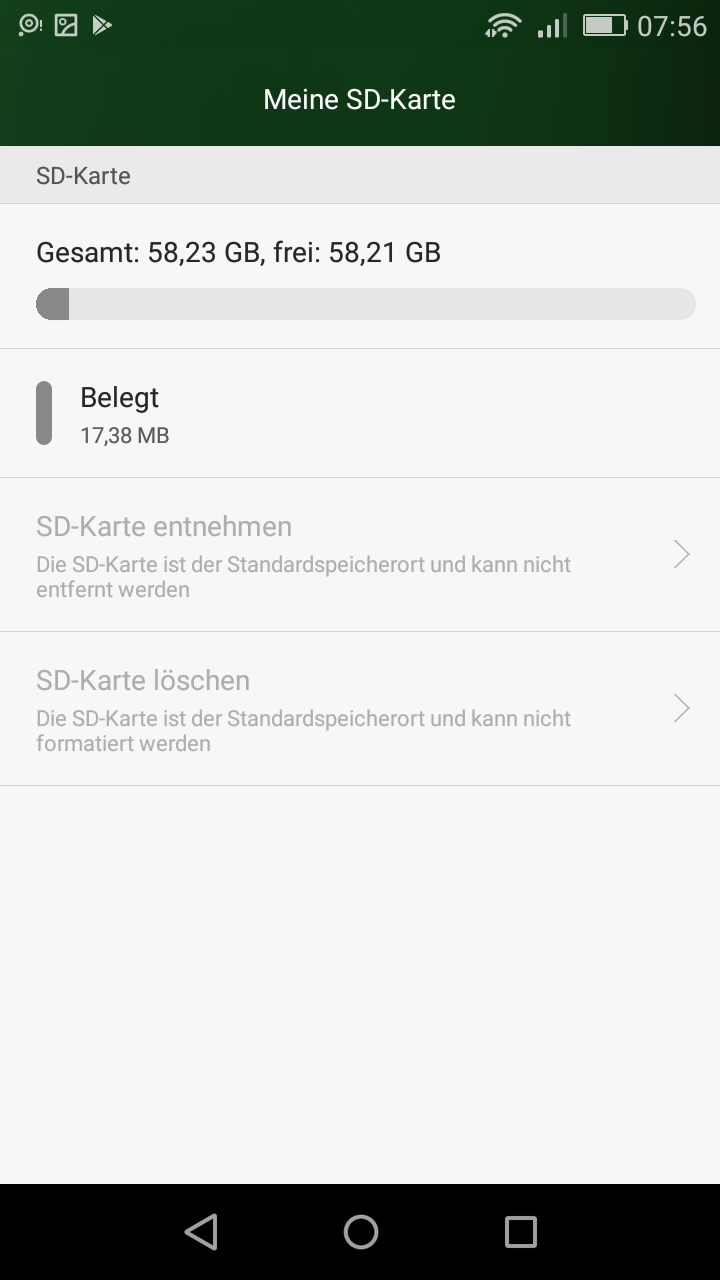Tap the Home circle navigation button

[x=360, y=1232]
